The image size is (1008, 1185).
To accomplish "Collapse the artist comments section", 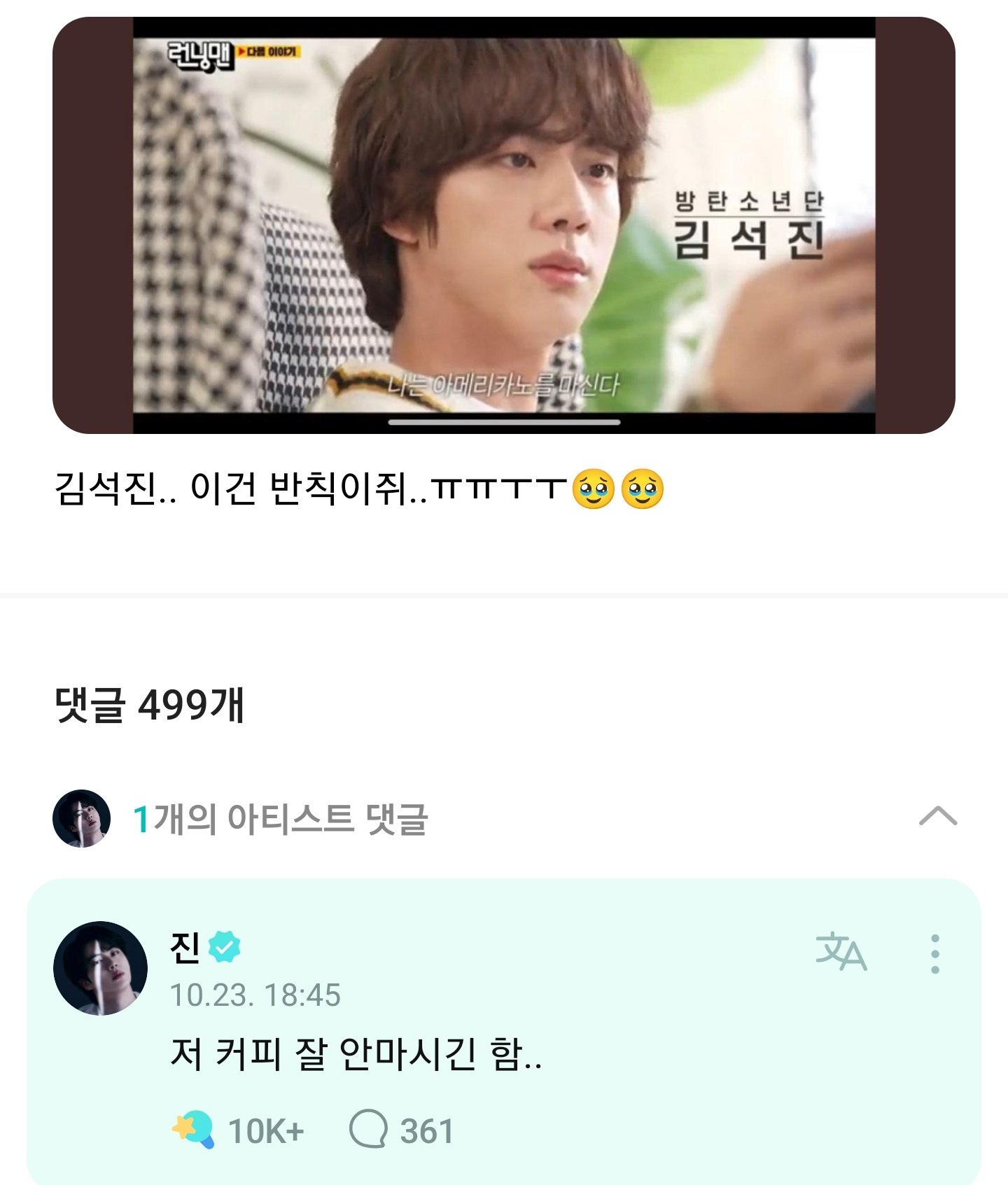I will (x=937, y=816).
